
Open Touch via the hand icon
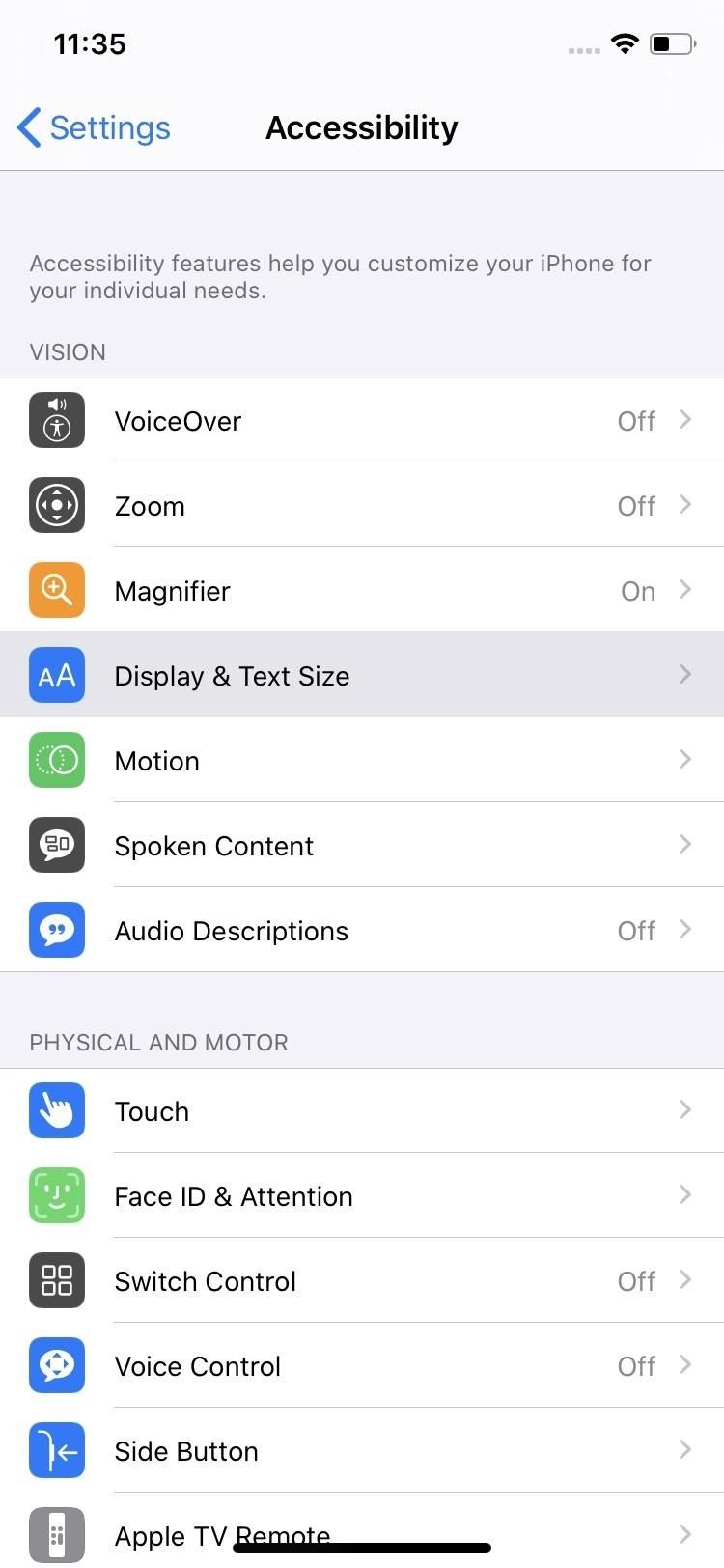56,1110
